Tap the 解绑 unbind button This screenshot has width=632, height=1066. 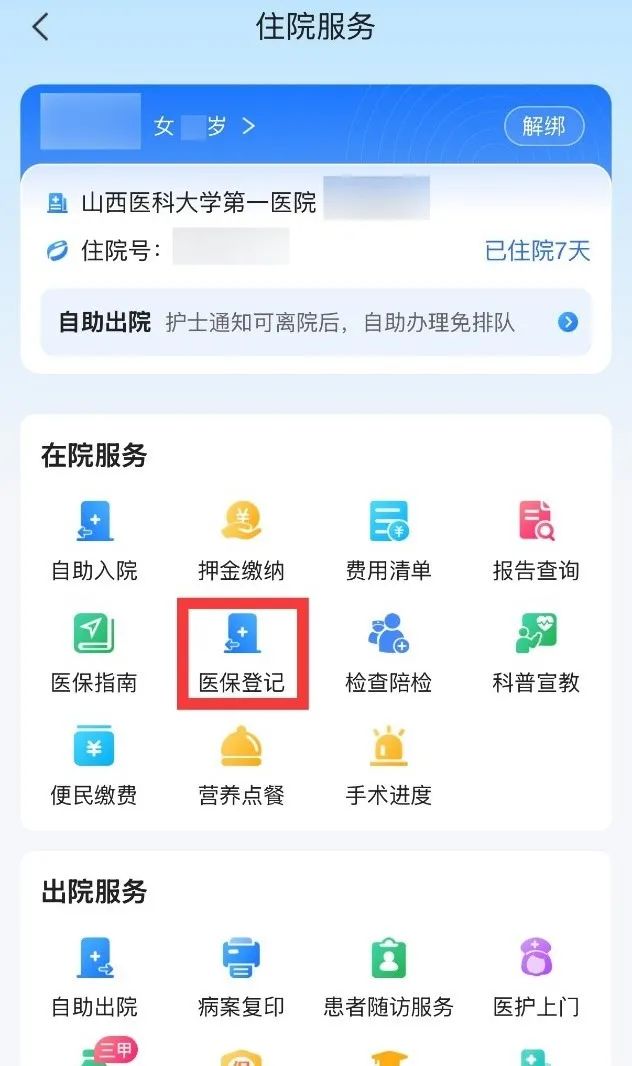[543, 126]
